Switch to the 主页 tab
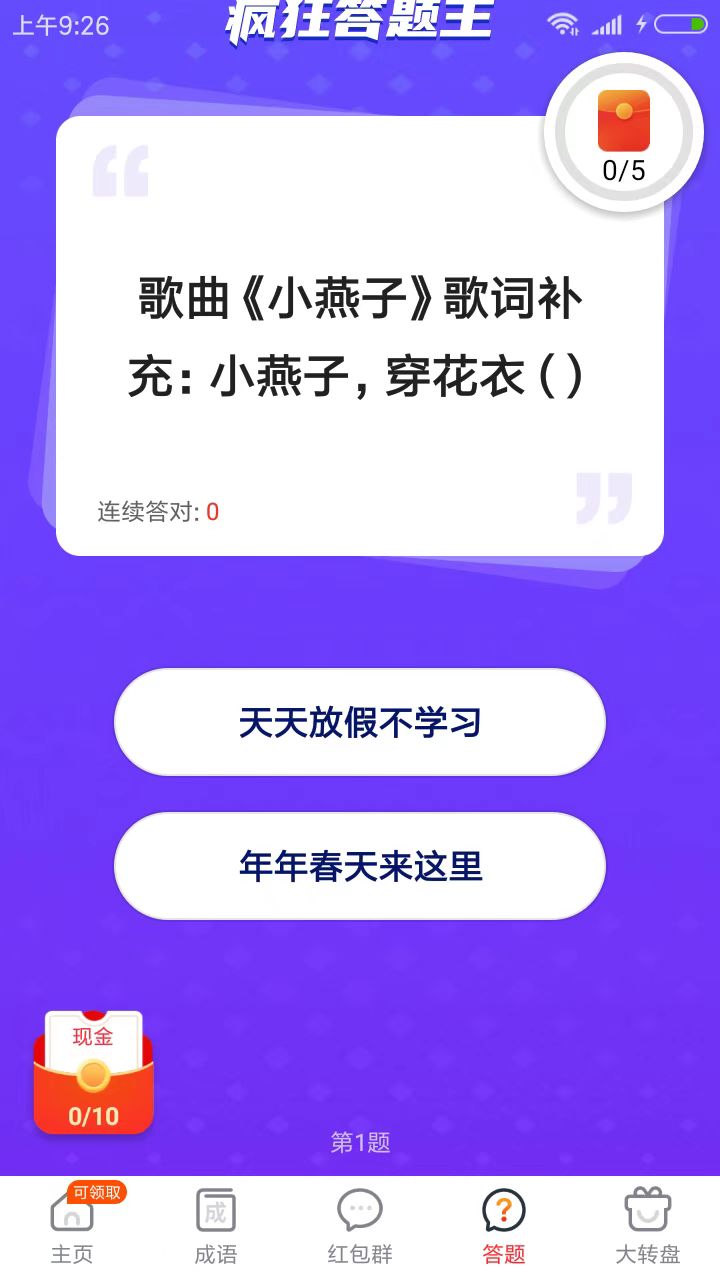This screenshot has height=1280, width=720. [72, 1227]
